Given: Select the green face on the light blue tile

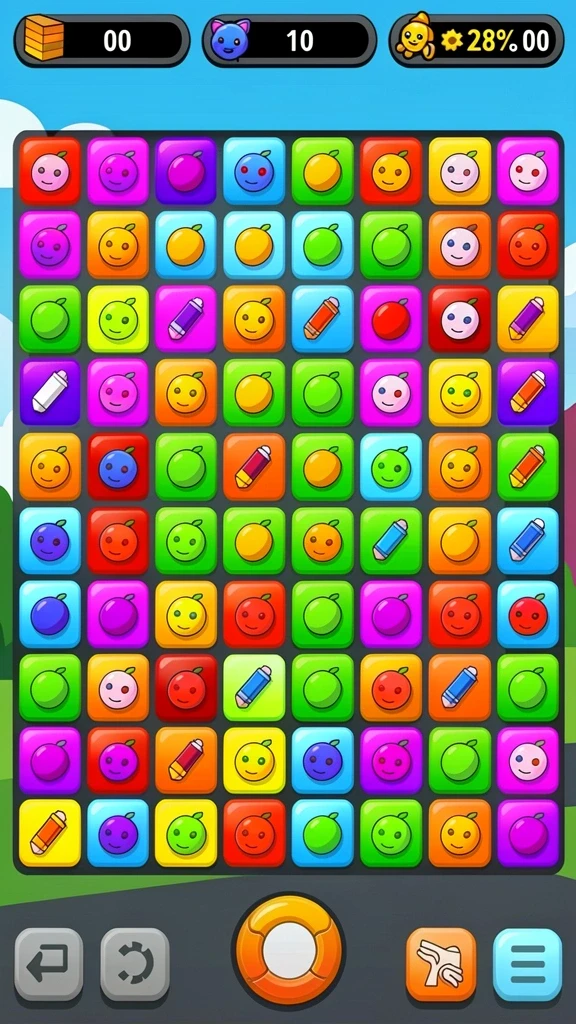Looking at the screenshot, I should click(x=391, y=466).
